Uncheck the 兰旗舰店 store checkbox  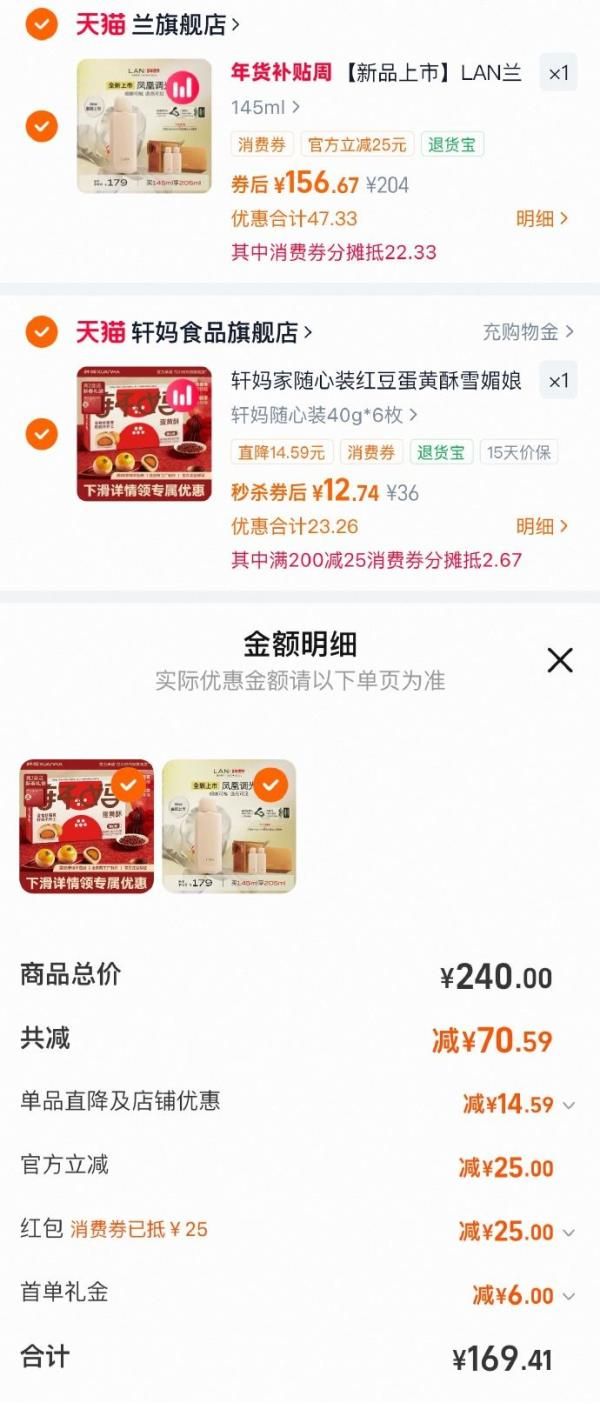(x=41, y=24)
